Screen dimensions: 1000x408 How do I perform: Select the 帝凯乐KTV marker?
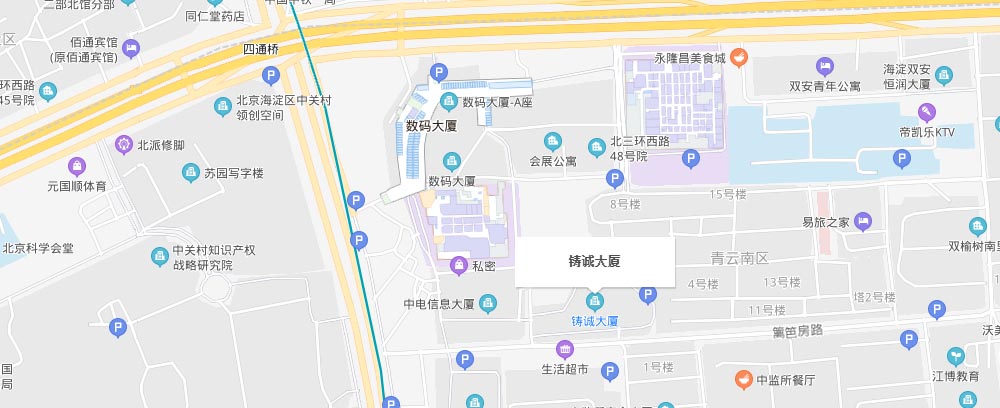[x=926, y=112]
